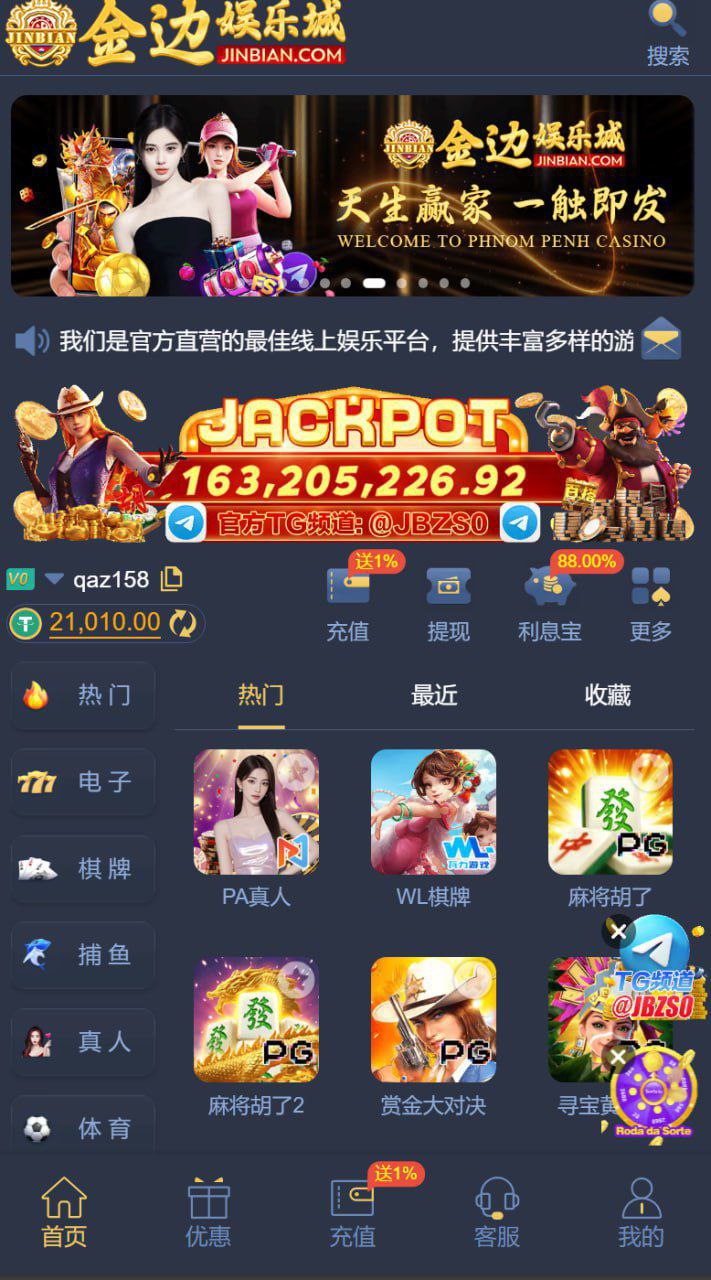
Task: Select the 捕鱼 game category
Action: (83, 955)
